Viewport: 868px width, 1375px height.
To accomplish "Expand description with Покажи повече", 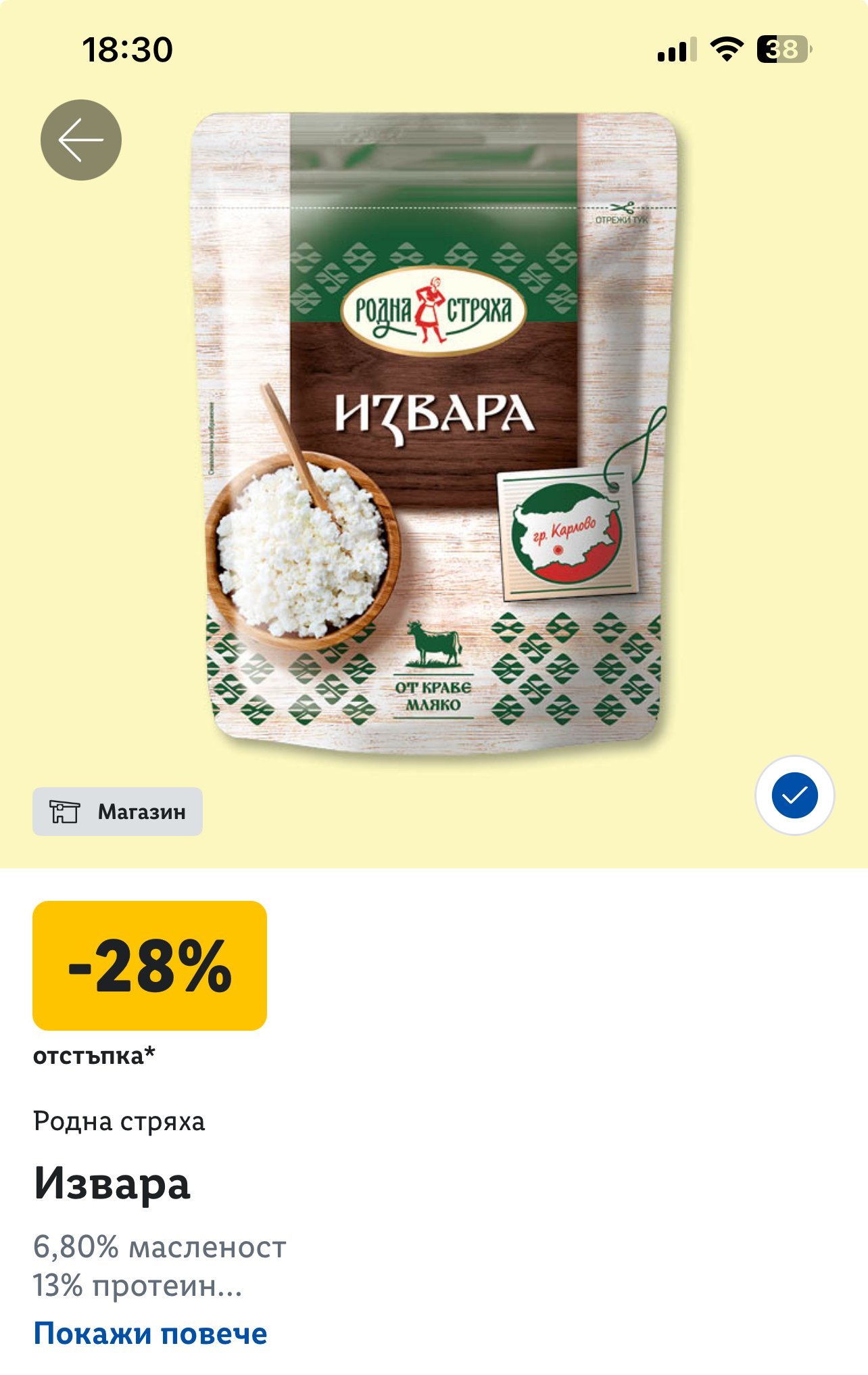I will click(150, 1334).
